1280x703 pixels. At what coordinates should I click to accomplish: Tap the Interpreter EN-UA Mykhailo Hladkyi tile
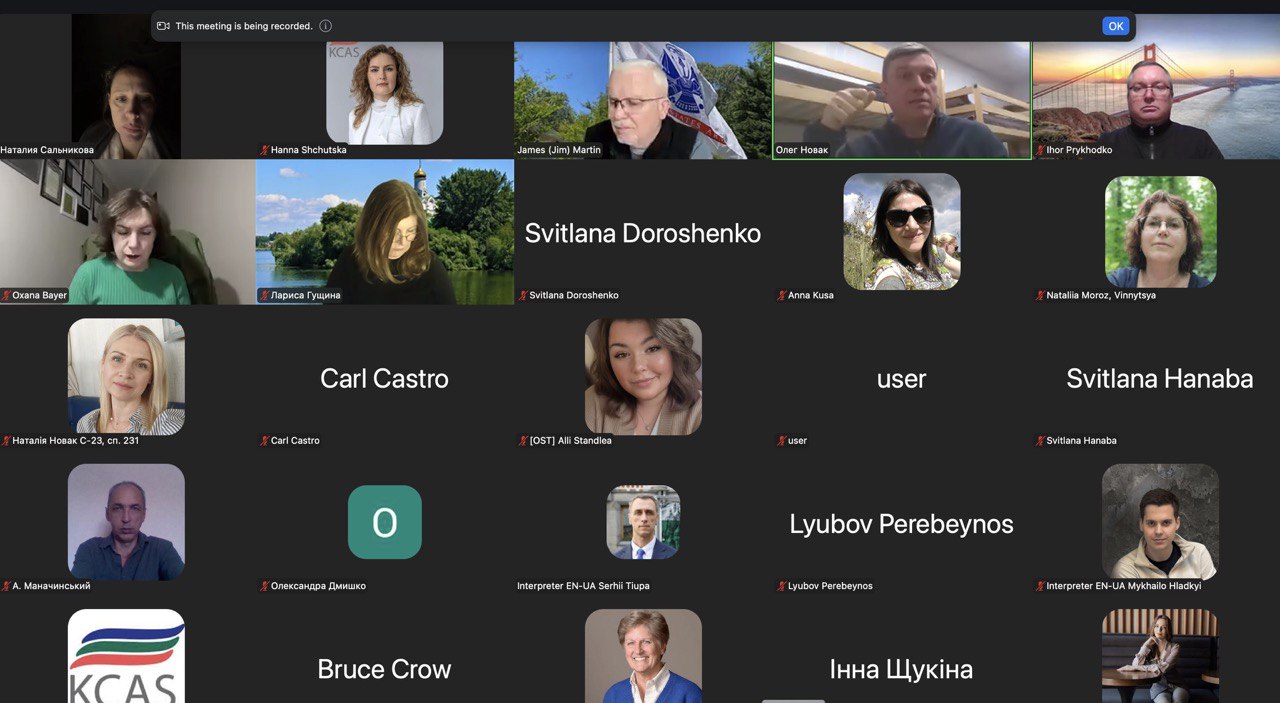pos(1160,522)
